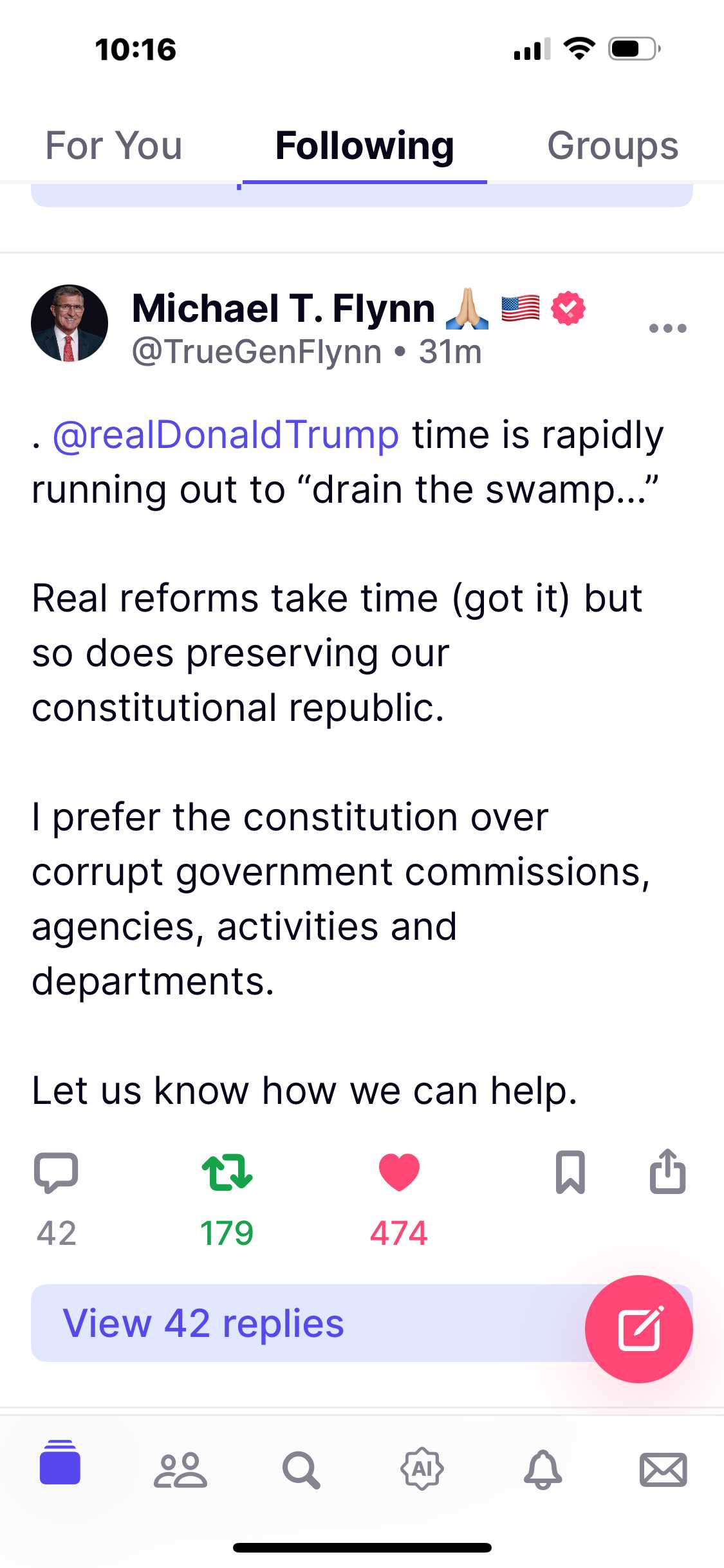
Task: Open the notifications bell
Action: point(543,1470)
